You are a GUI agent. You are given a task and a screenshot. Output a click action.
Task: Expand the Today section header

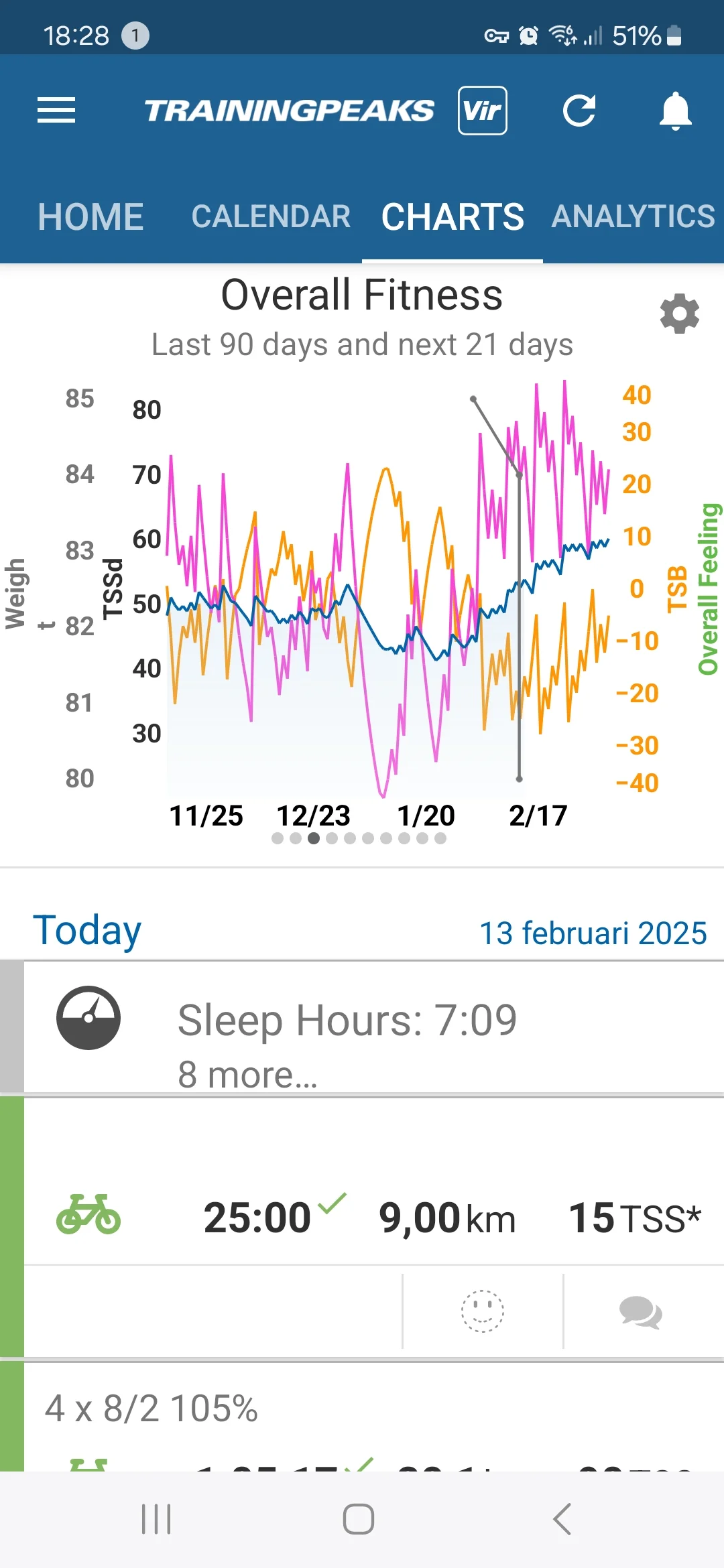pos(86,929)
